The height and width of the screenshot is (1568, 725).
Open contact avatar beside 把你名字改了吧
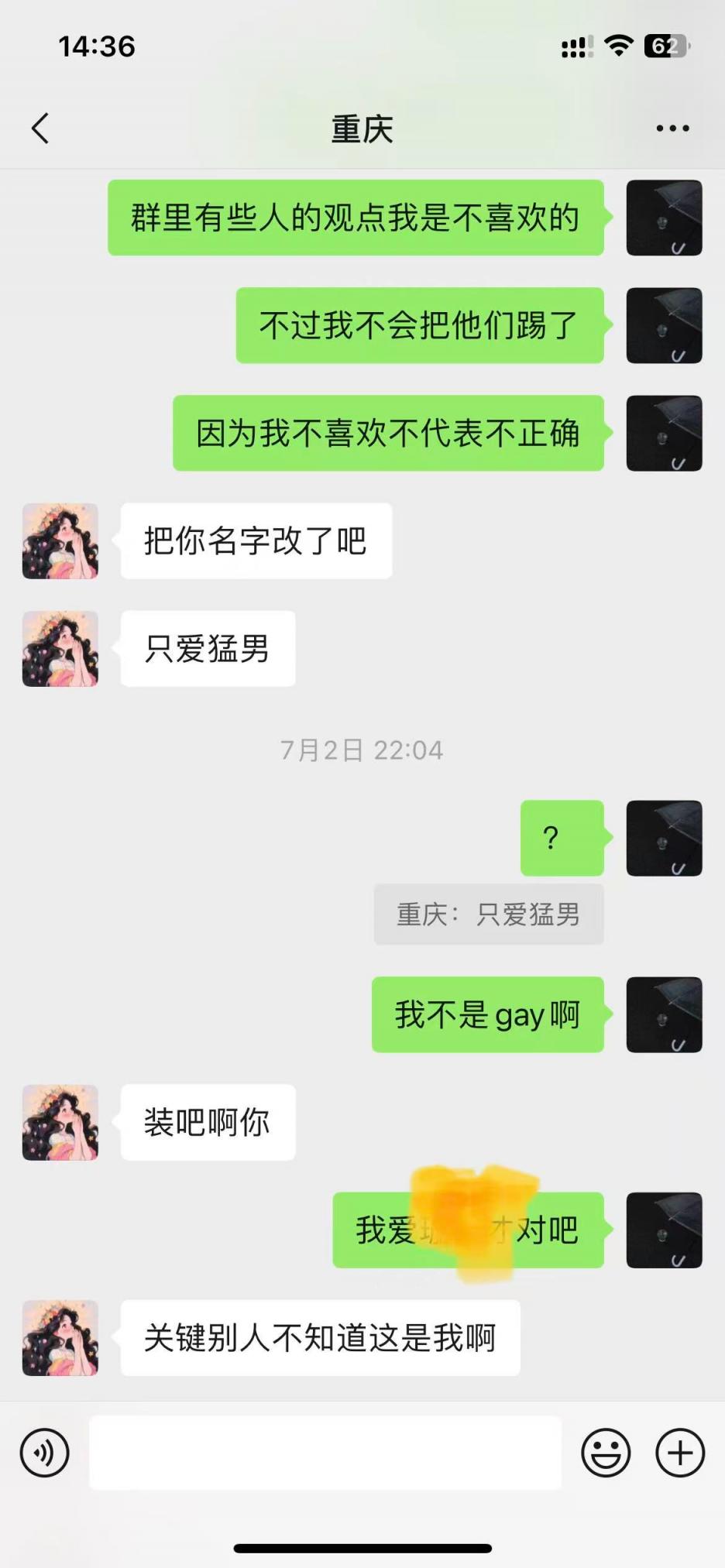(60, 541)
